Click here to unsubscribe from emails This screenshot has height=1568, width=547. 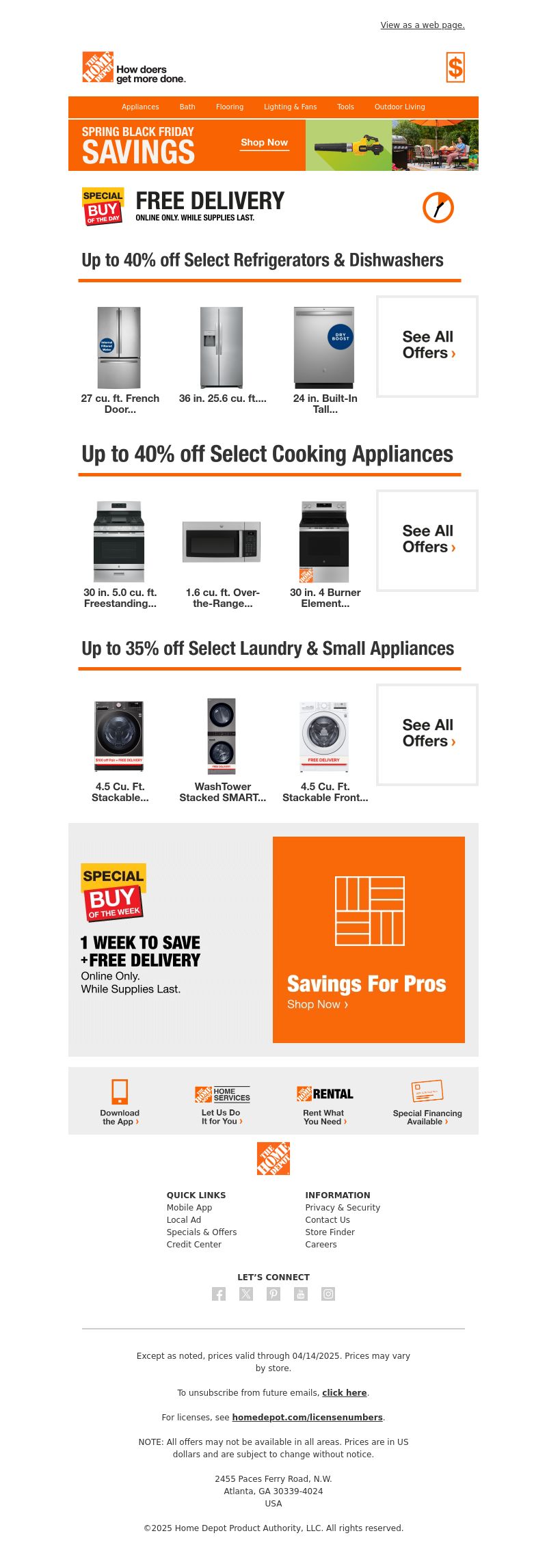(x=344, y=1392)
